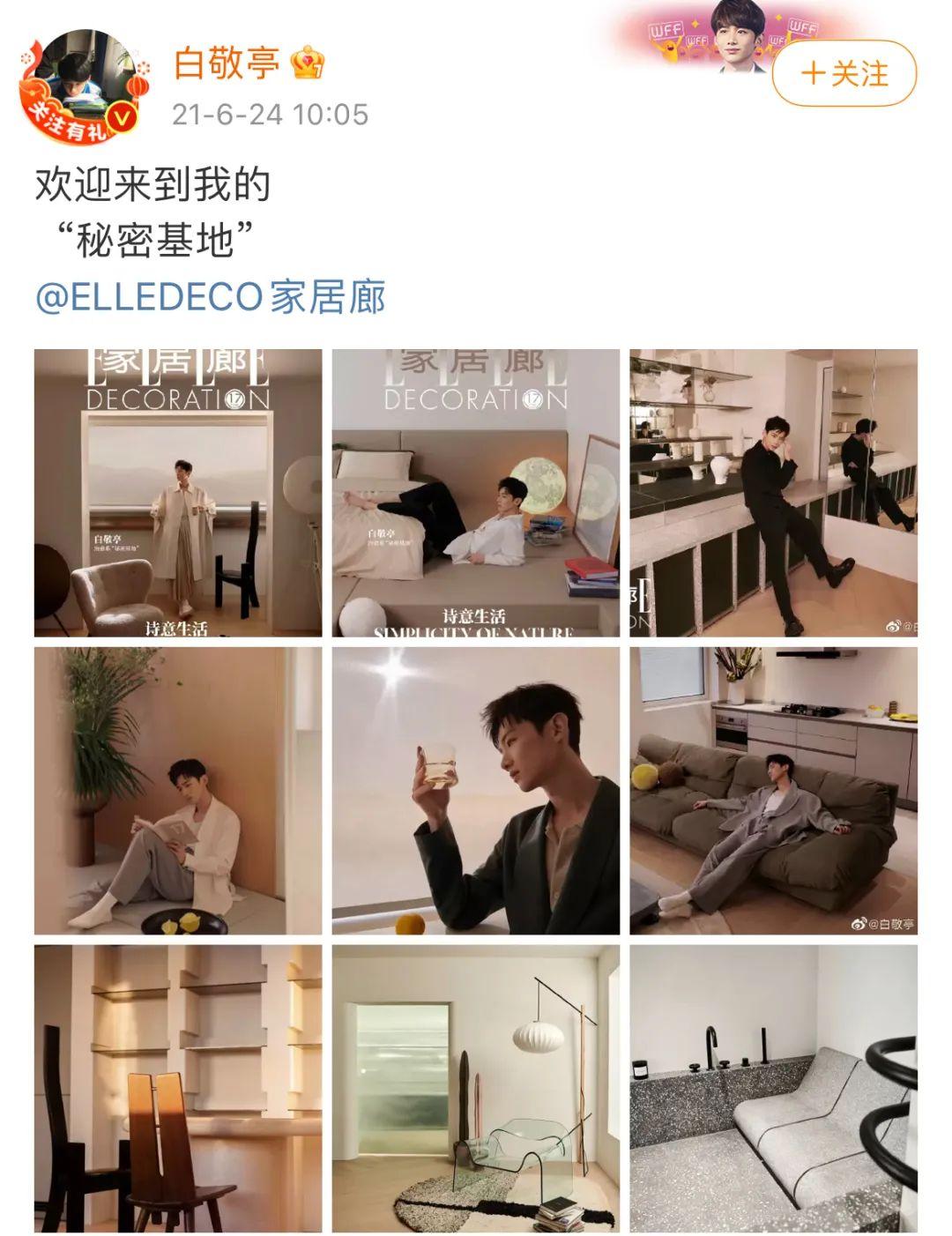Open the 白敬亭 username link
The height and width of the screenshot is (1236, 952).
coord(227,63)
